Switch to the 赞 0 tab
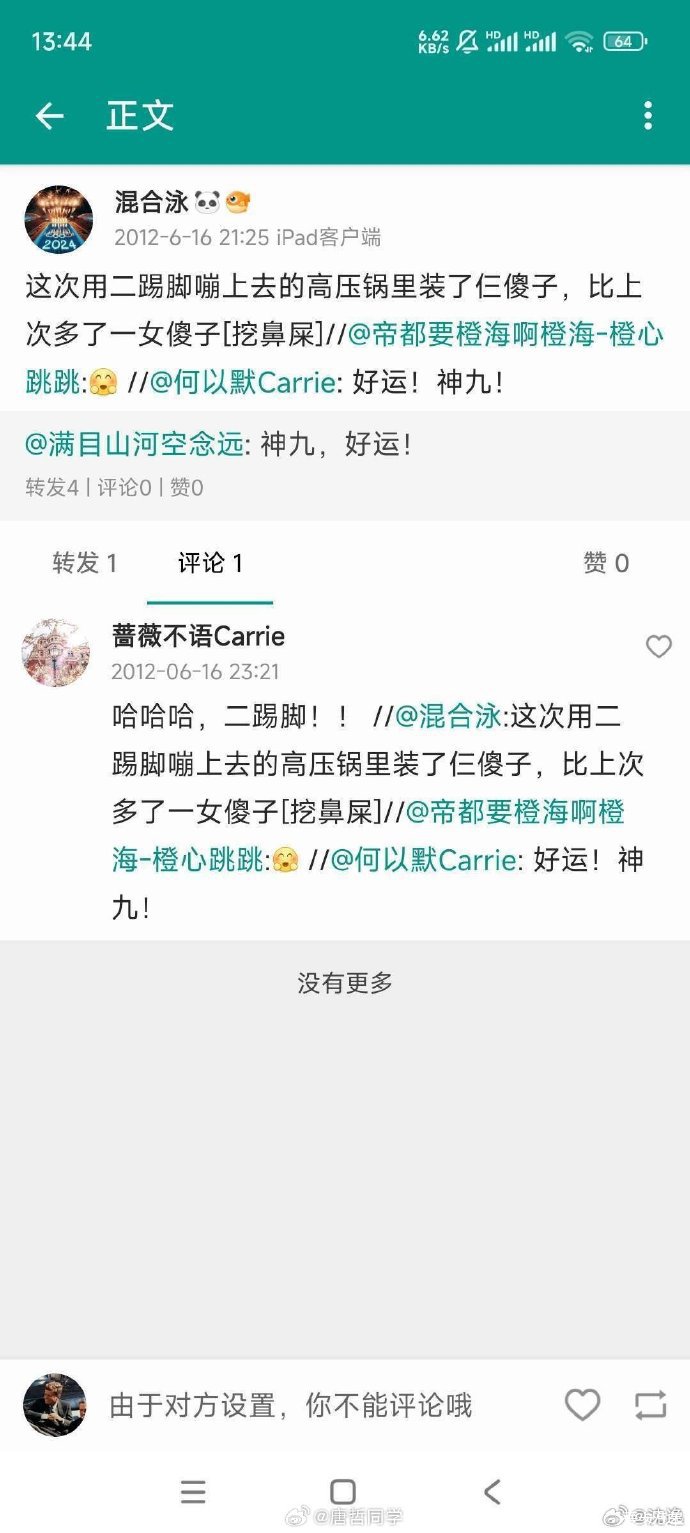The height and width of the screenshot is (1533, 690). coord(606,563)
